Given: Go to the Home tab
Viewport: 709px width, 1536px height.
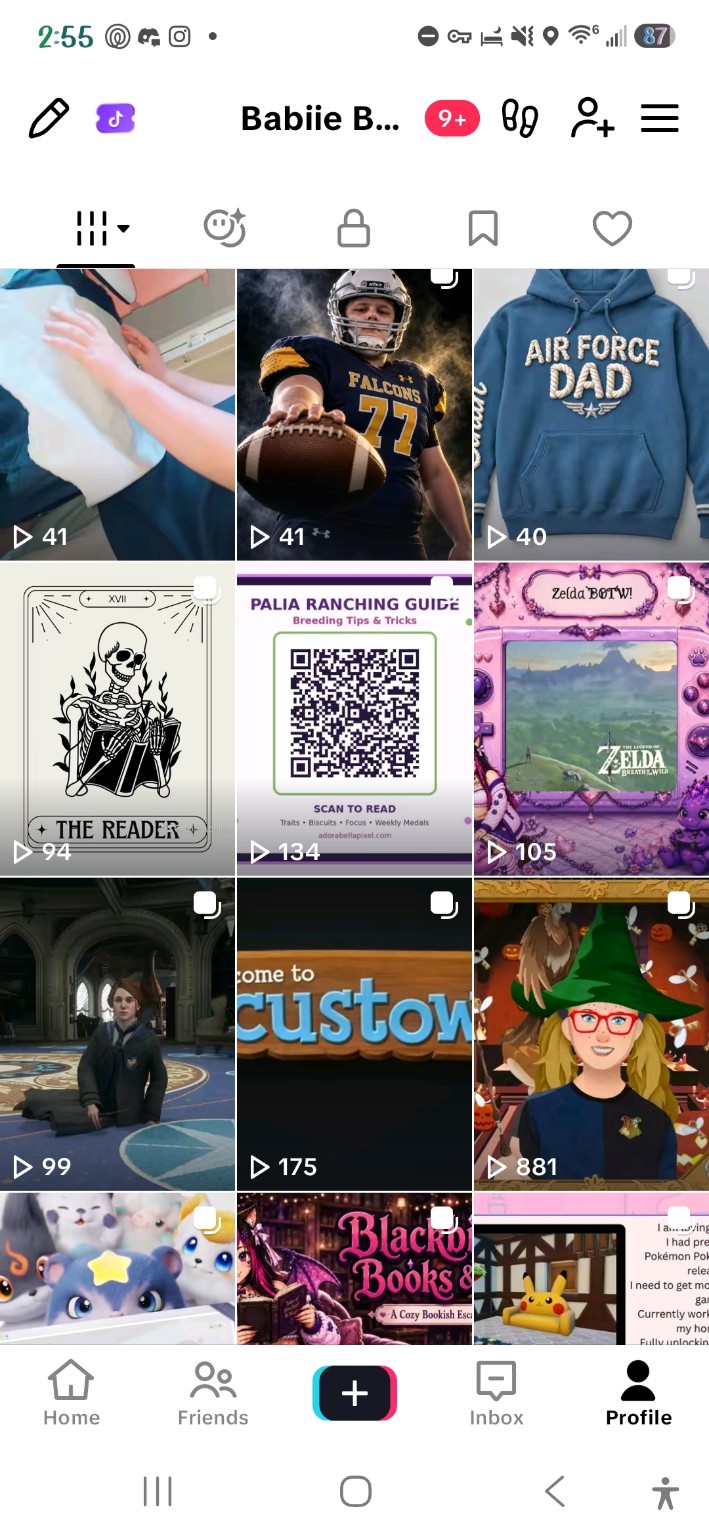Looking at the screenshot, I should point(71,1394).
